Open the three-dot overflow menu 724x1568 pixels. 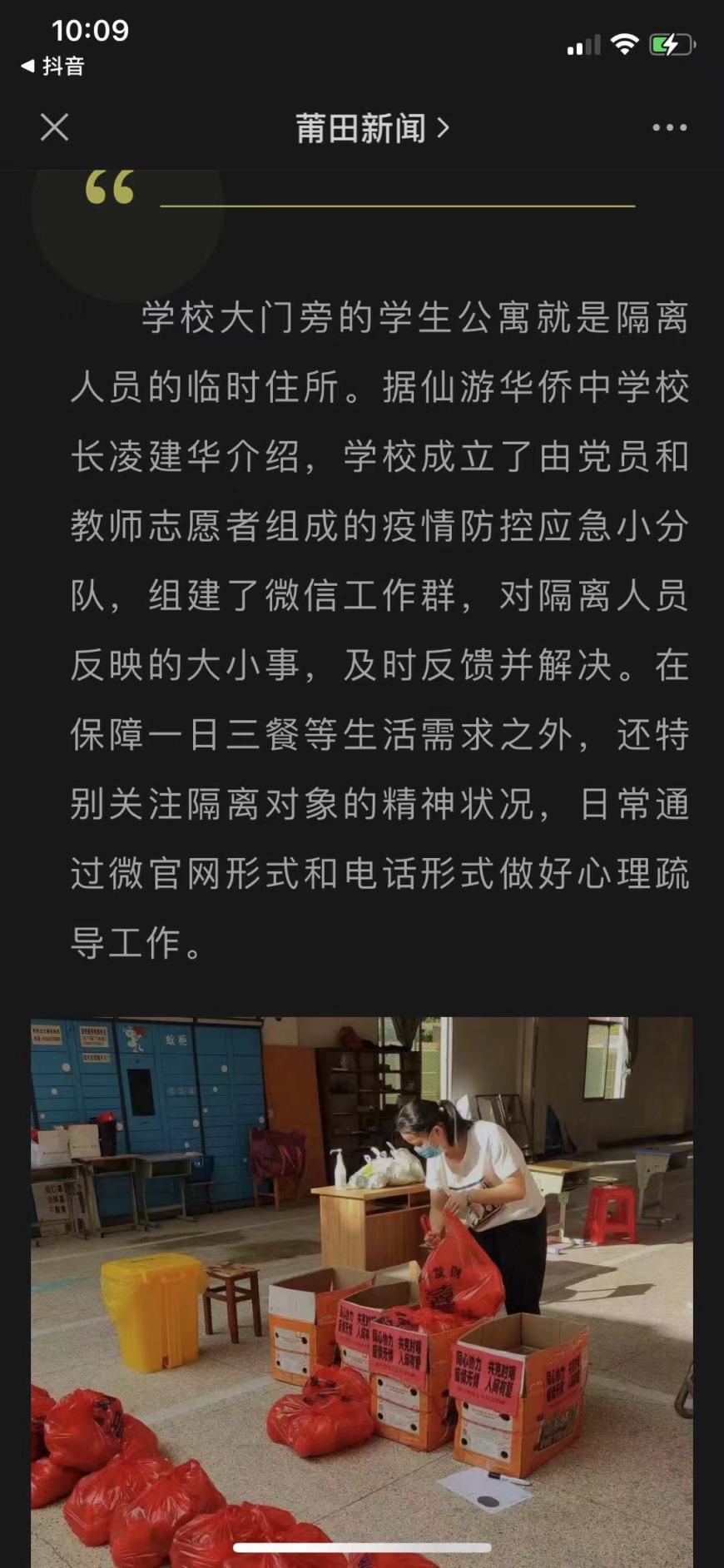coord(669,127)
